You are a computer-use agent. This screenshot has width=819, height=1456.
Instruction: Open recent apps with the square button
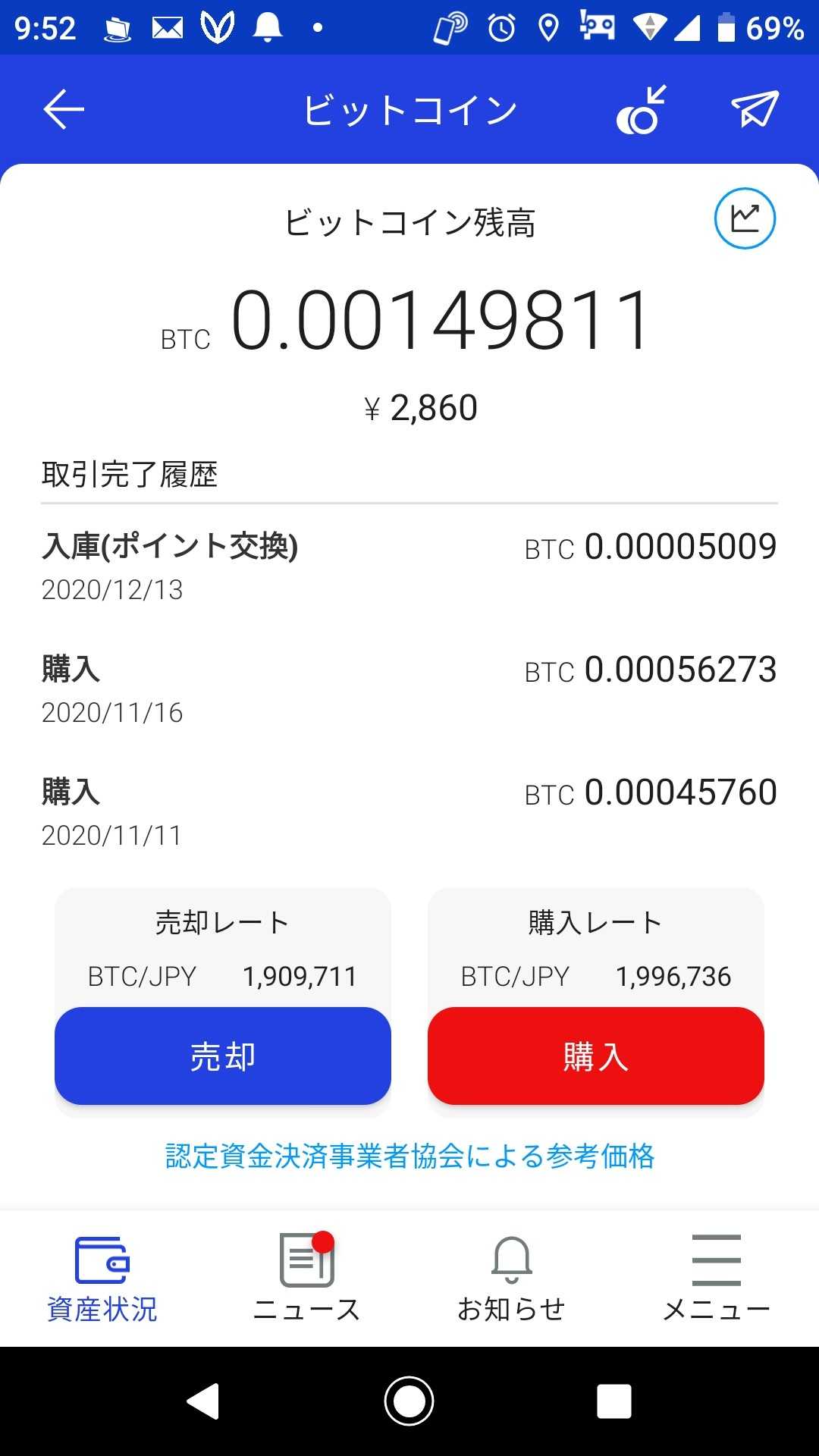pyautogui.click(x=614, y=1401)
